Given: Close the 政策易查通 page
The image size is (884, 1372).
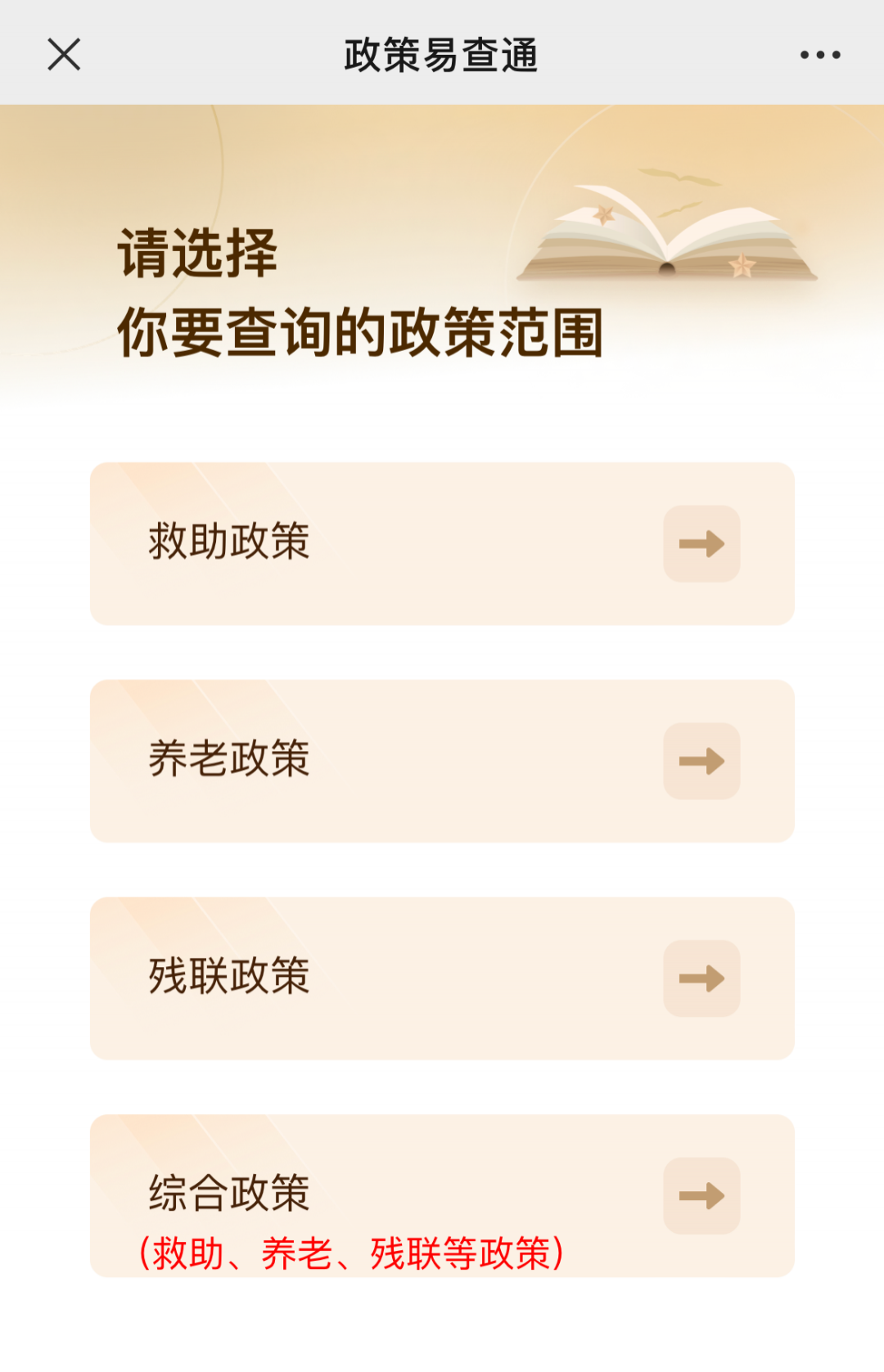Looking at the screenshot, I should [x=64, y=55].
